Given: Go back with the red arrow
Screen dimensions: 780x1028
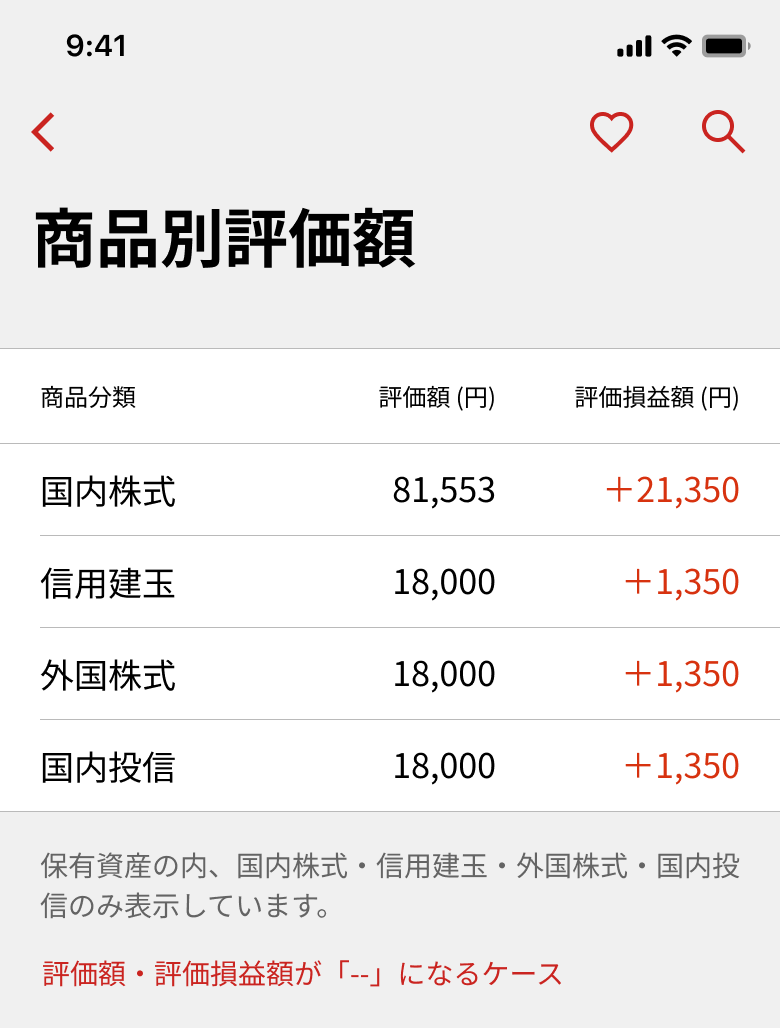Looking at the screenshot, I should click(x=43, y=132).
